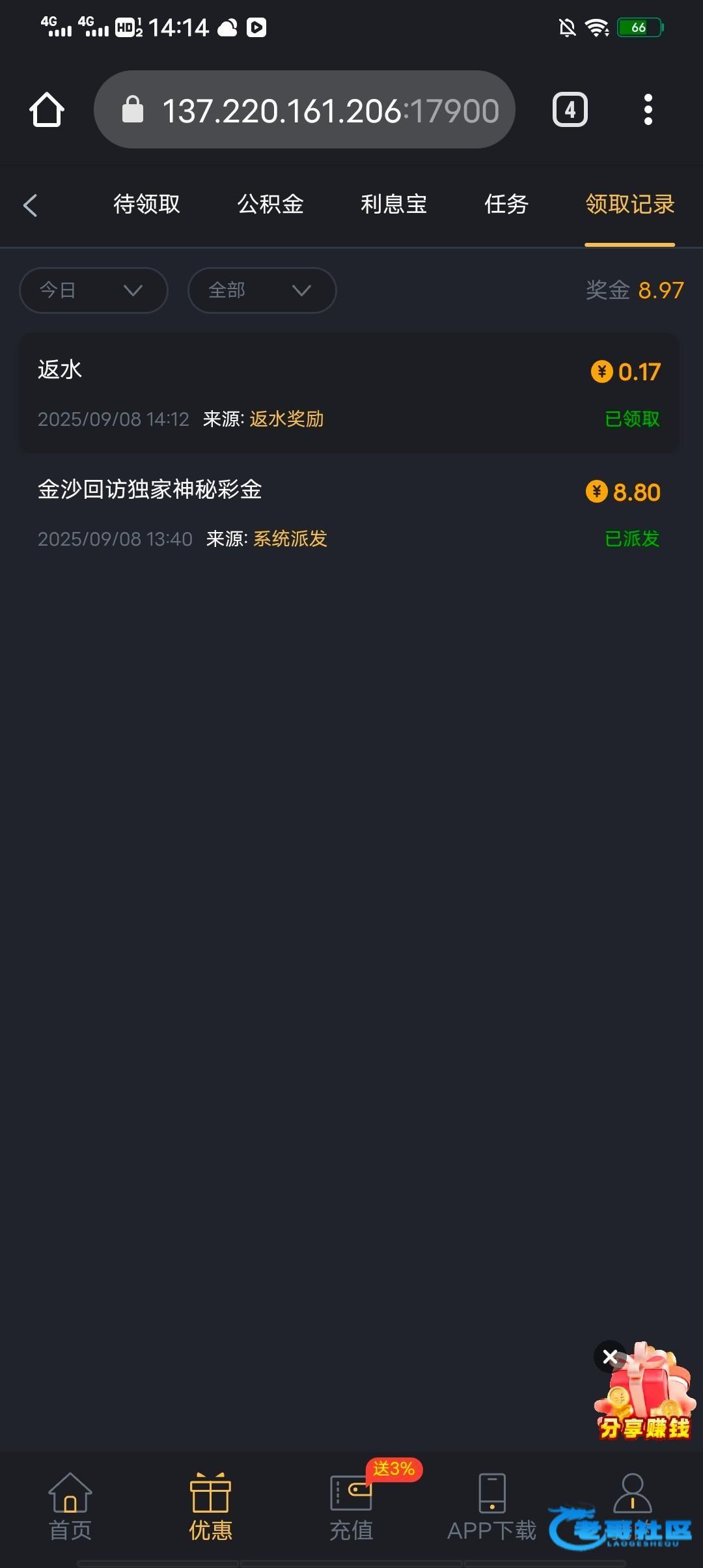Switch to the 待领取 tab
This screenshot has width=703, height=1568.
[146, 204]
